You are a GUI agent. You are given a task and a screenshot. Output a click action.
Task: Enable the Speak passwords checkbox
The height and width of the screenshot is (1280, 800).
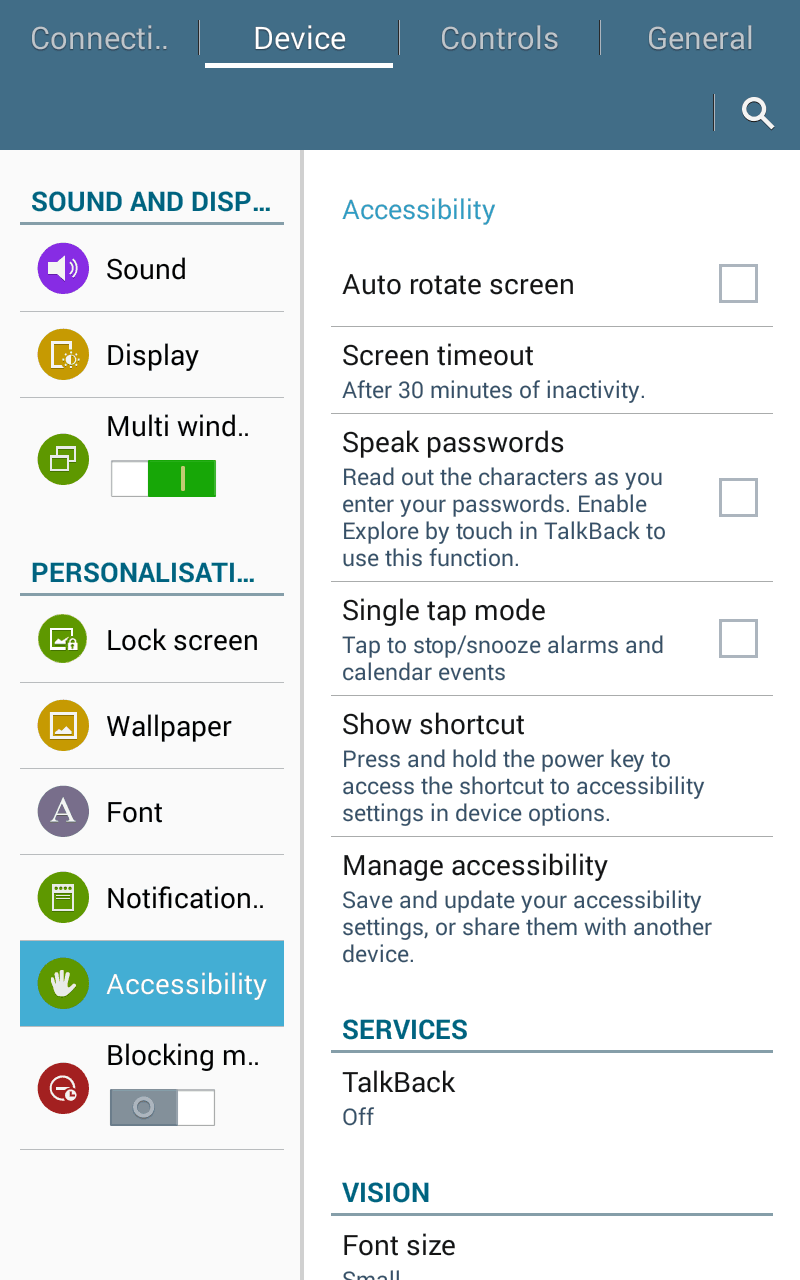point(738,497)
